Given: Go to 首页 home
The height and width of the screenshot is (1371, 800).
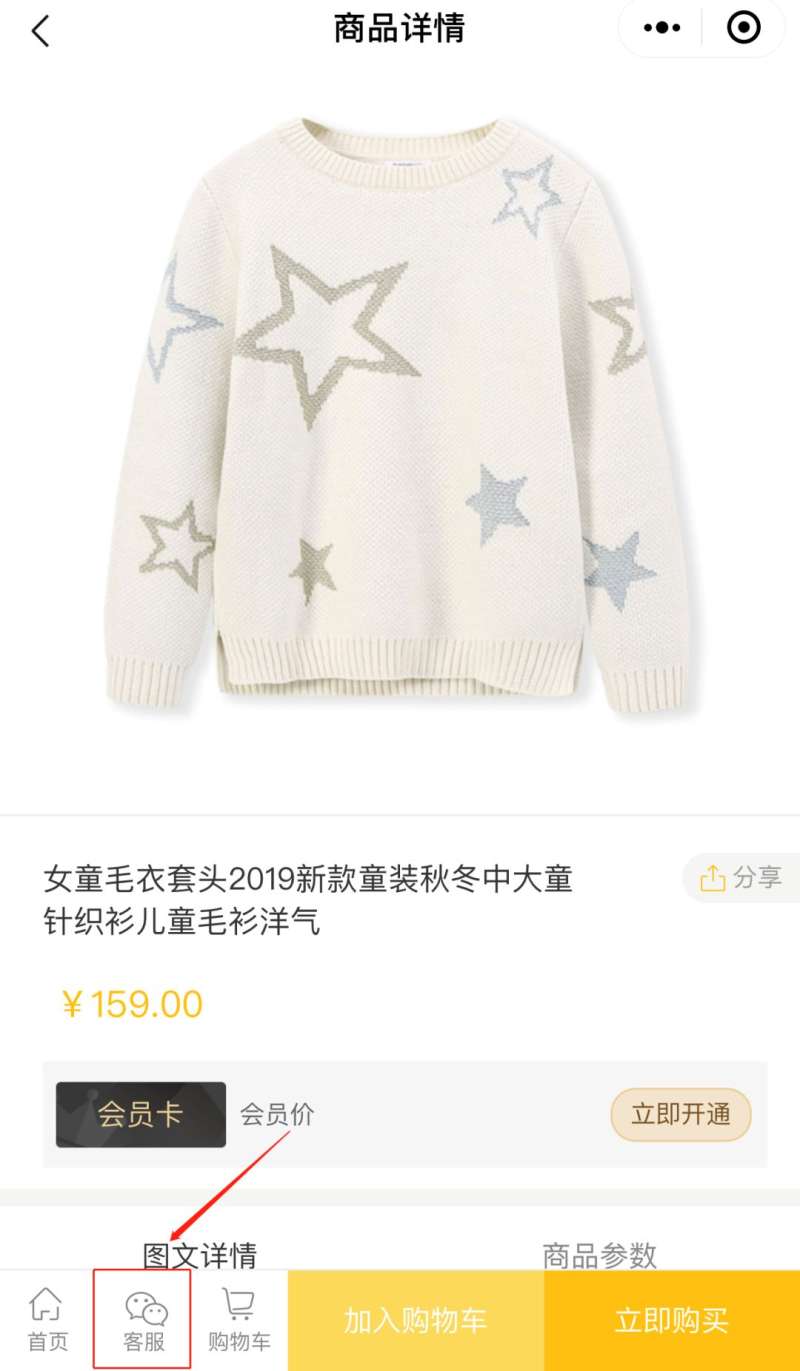Looking at the screenshot, I should point(47,1320).
